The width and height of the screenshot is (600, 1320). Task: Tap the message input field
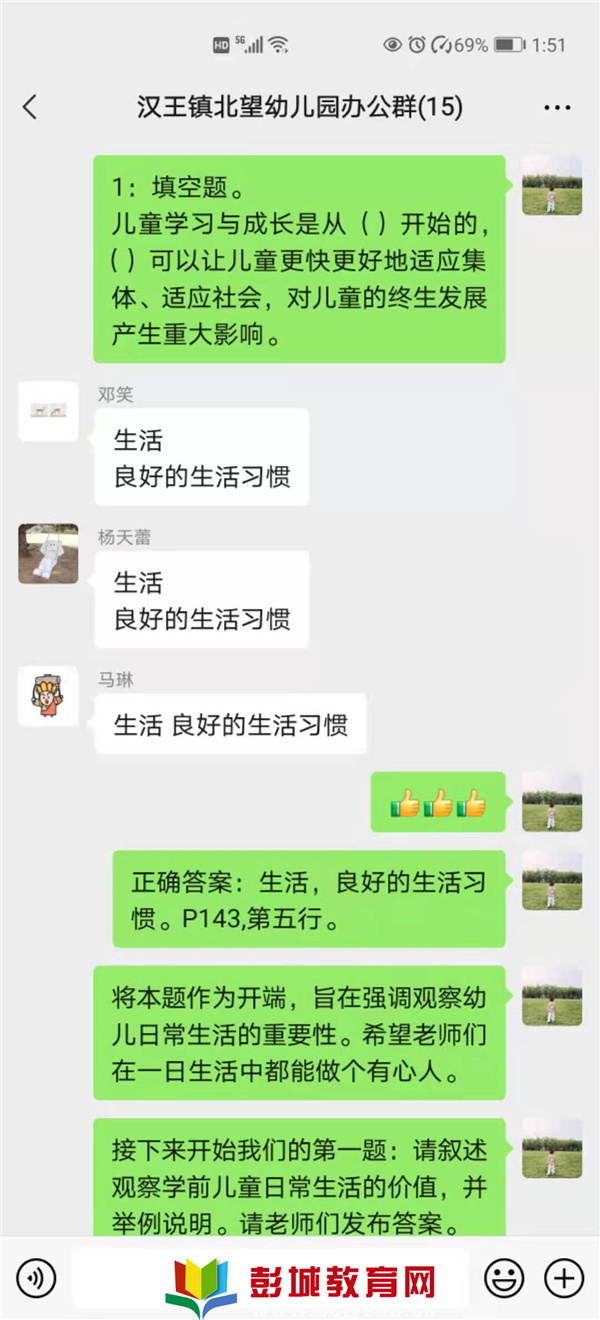(x=270, y=1277)
